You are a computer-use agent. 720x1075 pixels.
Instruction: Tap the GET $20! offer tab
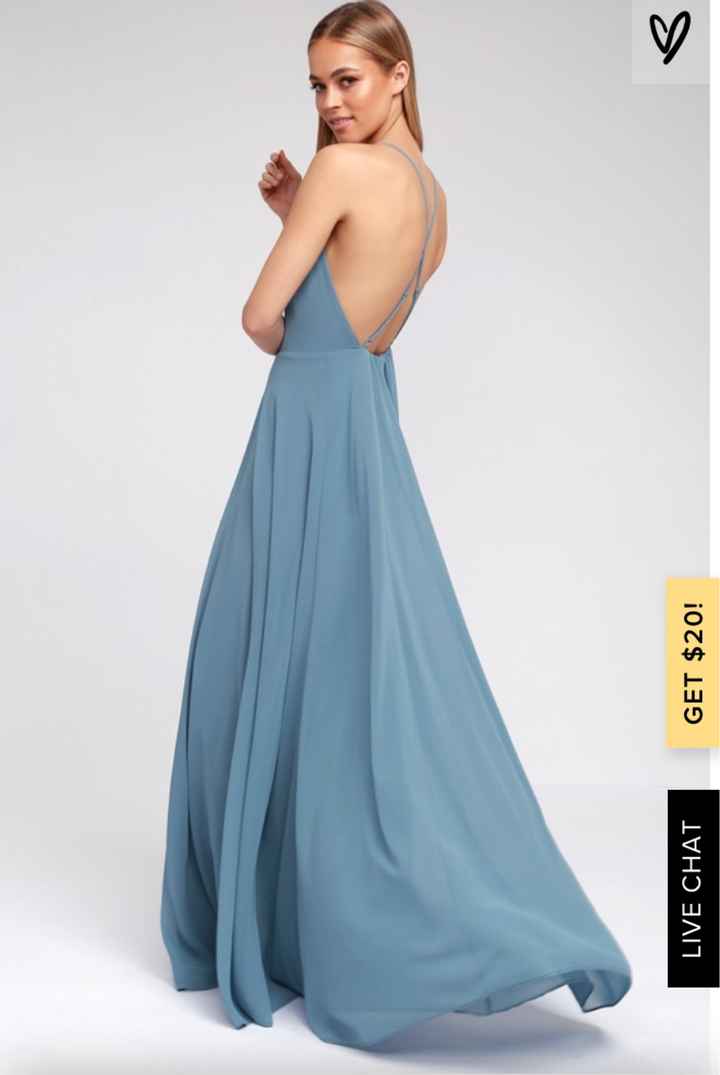[x=693, y=662]
